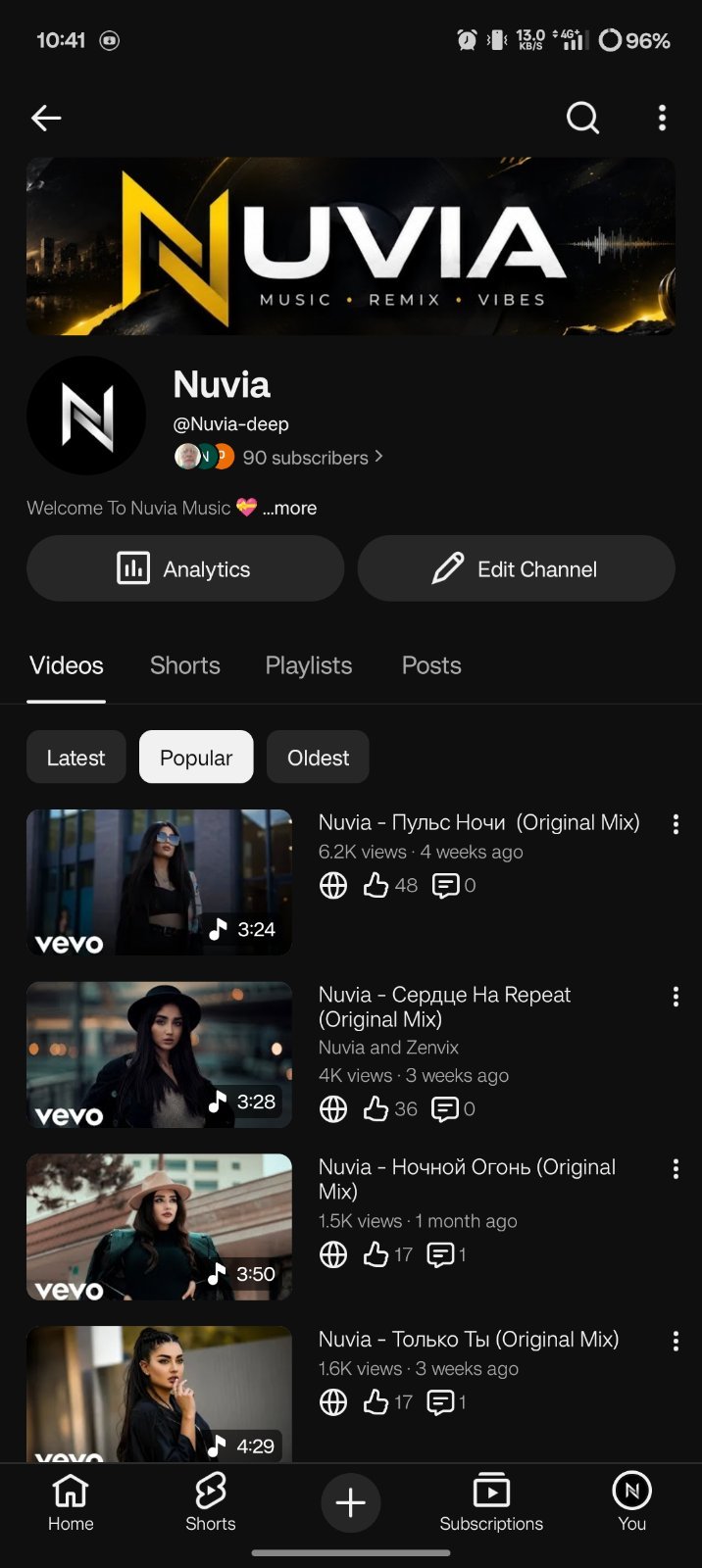Viewport: 702px width, 1568px height.
Task: Switch to the Playlists tab
Action: click(309, 665)
